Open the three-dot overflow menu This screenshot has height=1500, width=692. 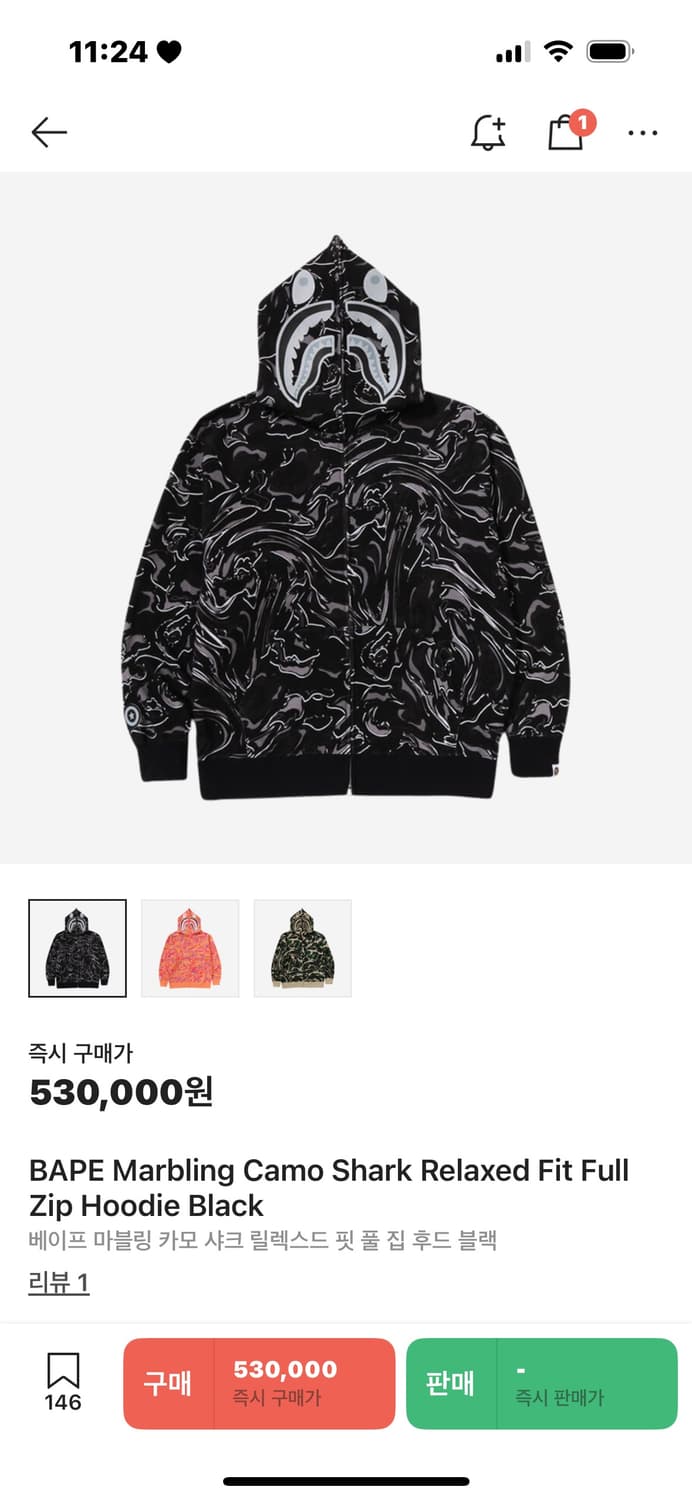(x=643, y=133)
